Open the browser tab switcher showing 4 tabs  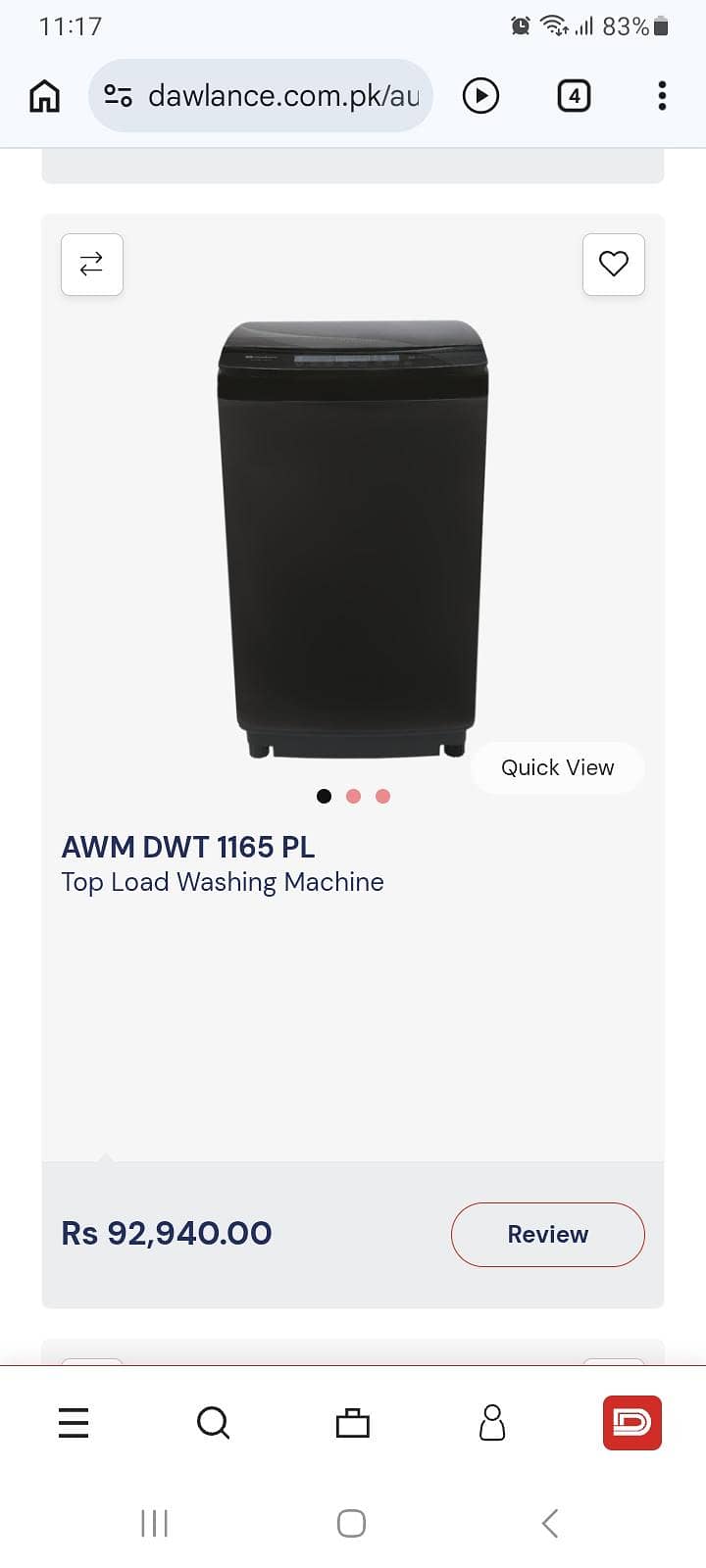point(574,95)
